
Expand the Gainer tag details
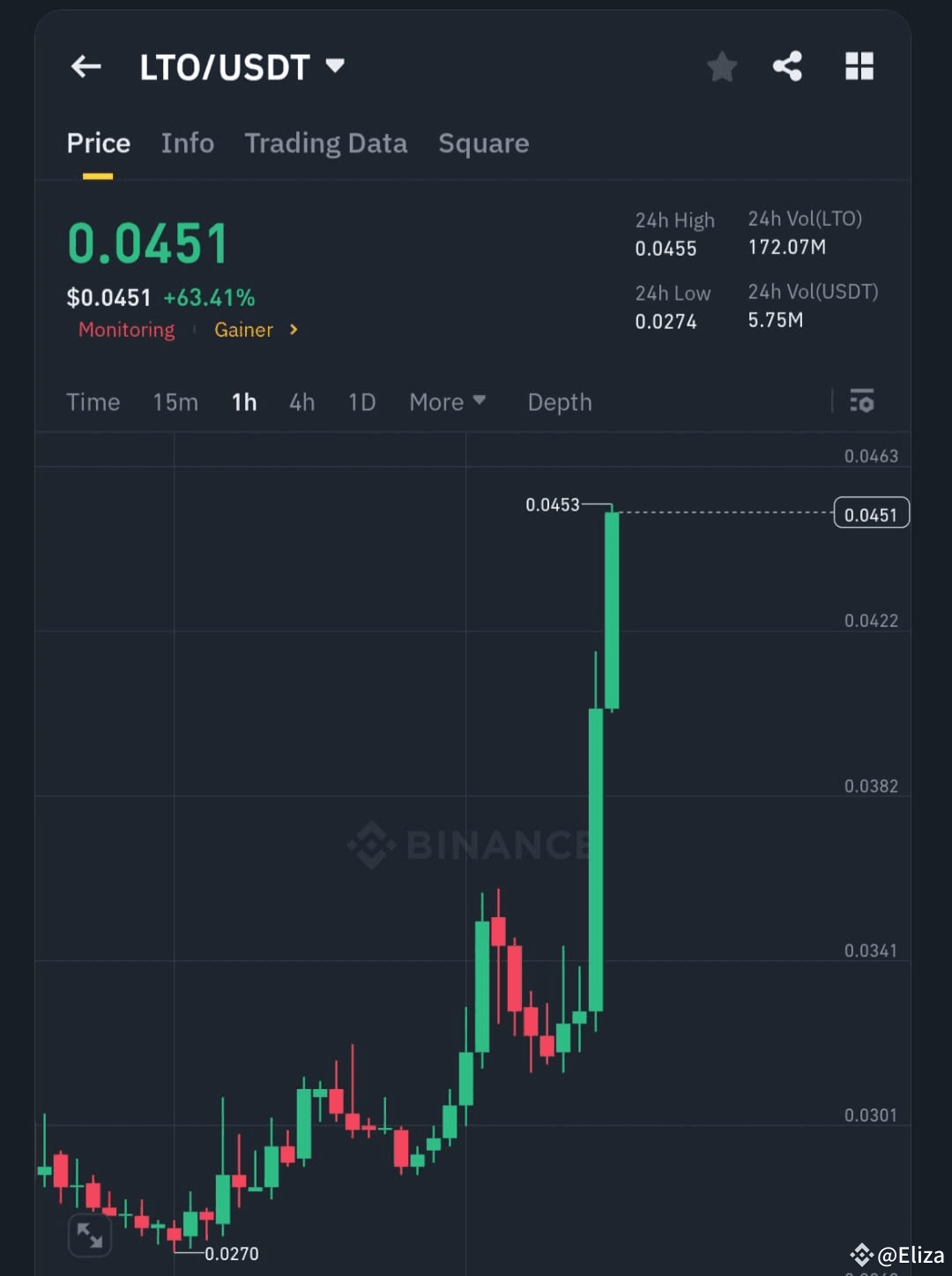(256, 330)
